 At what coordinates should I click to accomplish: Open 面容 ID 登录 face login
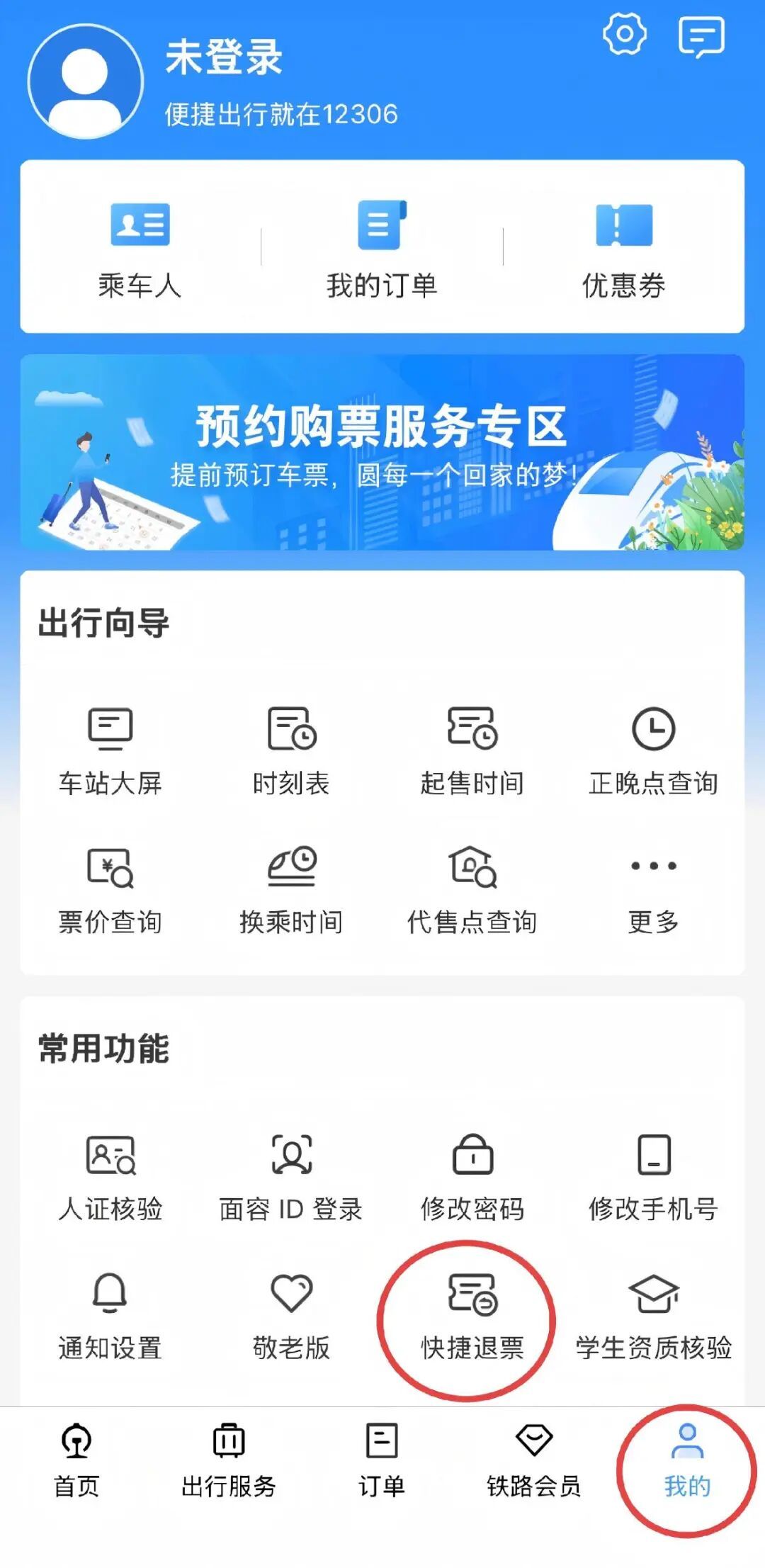tap(290, 1180)
